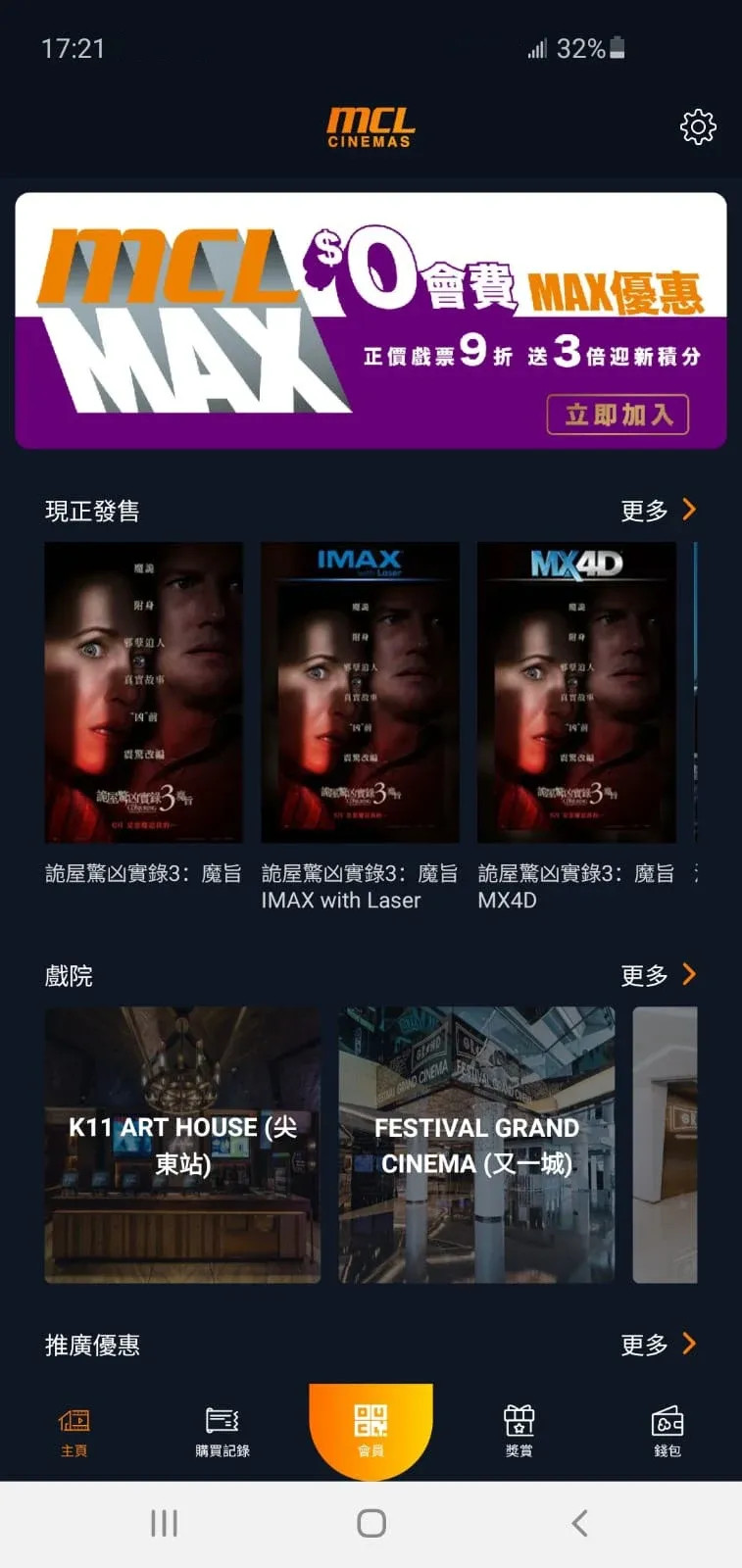This screenshot has height=1568, width=742.
Task: Open the standard 詭屋驚凶實錄3 movie poster
Action: (x=143, y=692)
